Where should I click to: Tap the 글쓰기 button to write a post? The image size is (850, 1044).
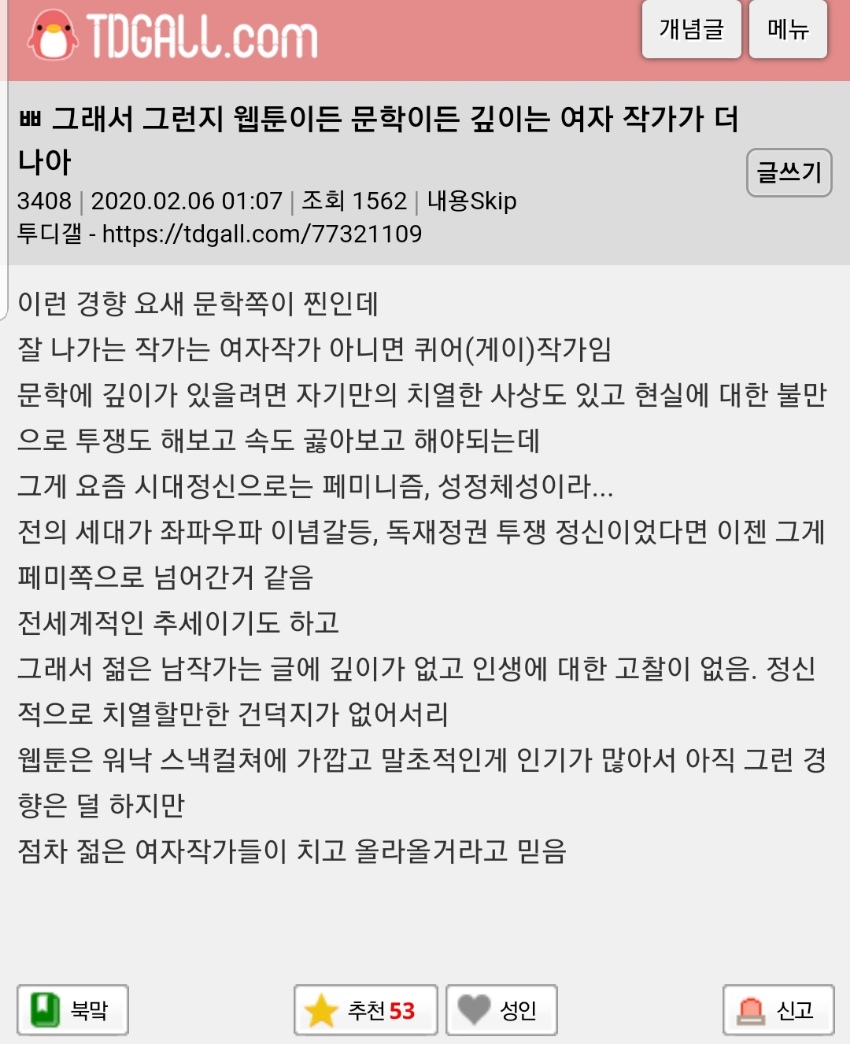pyautogui.click(x=789, y=173)
